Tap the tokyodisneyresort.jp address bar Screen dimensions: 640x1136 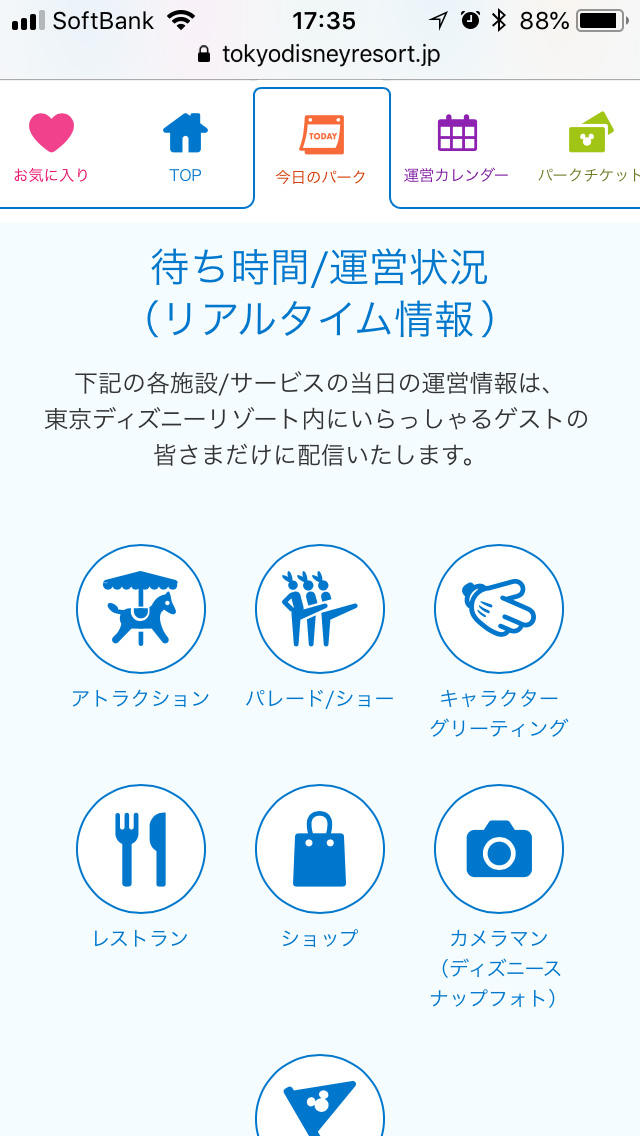[320, 54]
